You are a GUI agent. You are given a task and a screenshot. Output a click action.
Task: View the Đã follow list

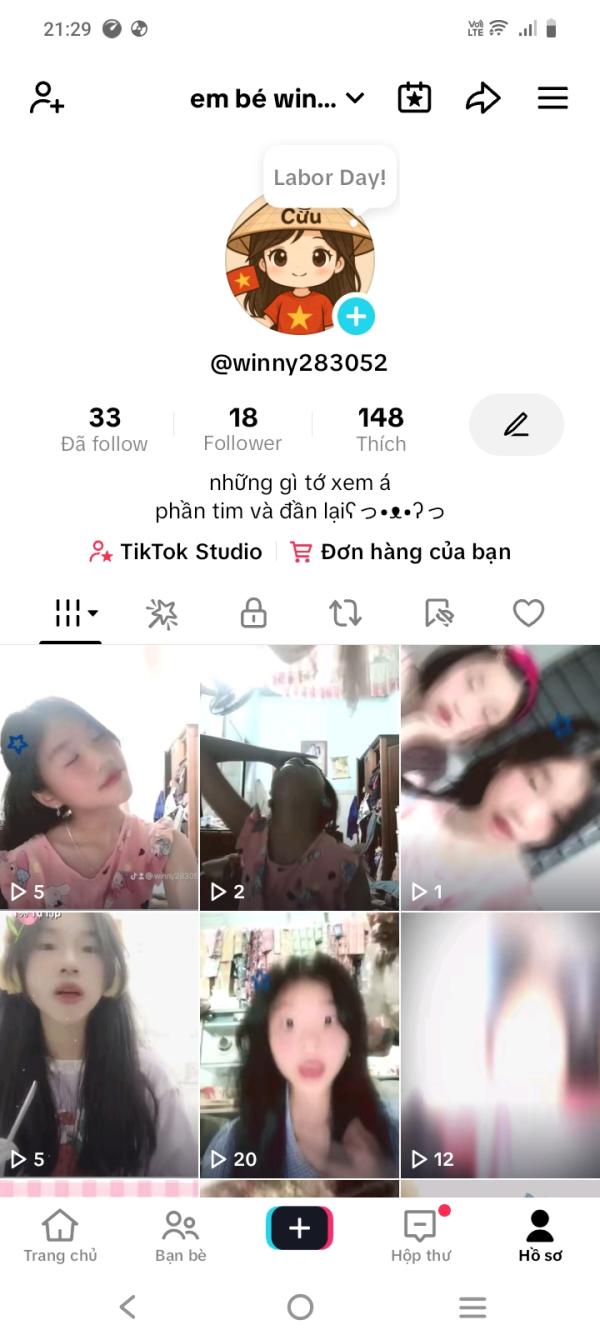click(104, 429)
